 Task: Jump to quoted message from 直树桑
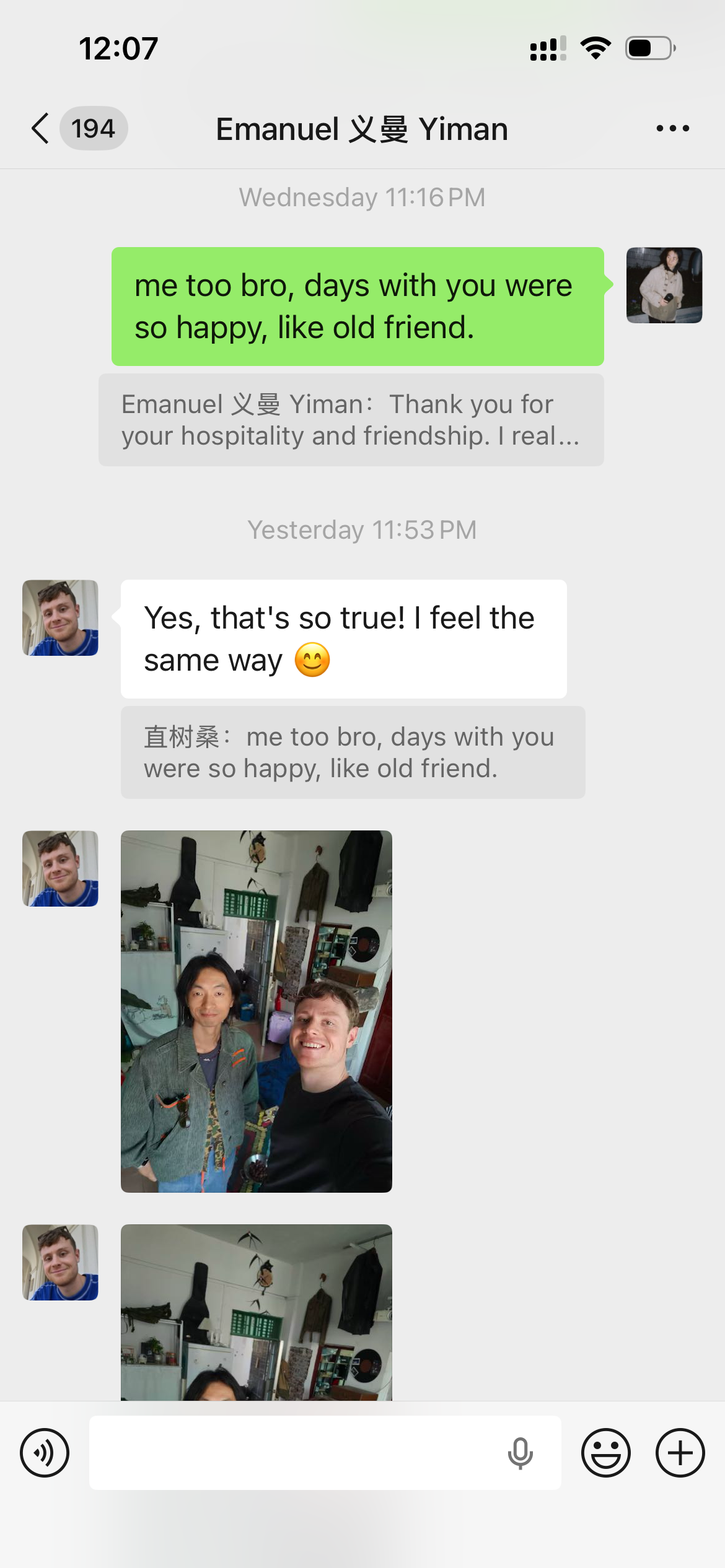pos(353,752)
